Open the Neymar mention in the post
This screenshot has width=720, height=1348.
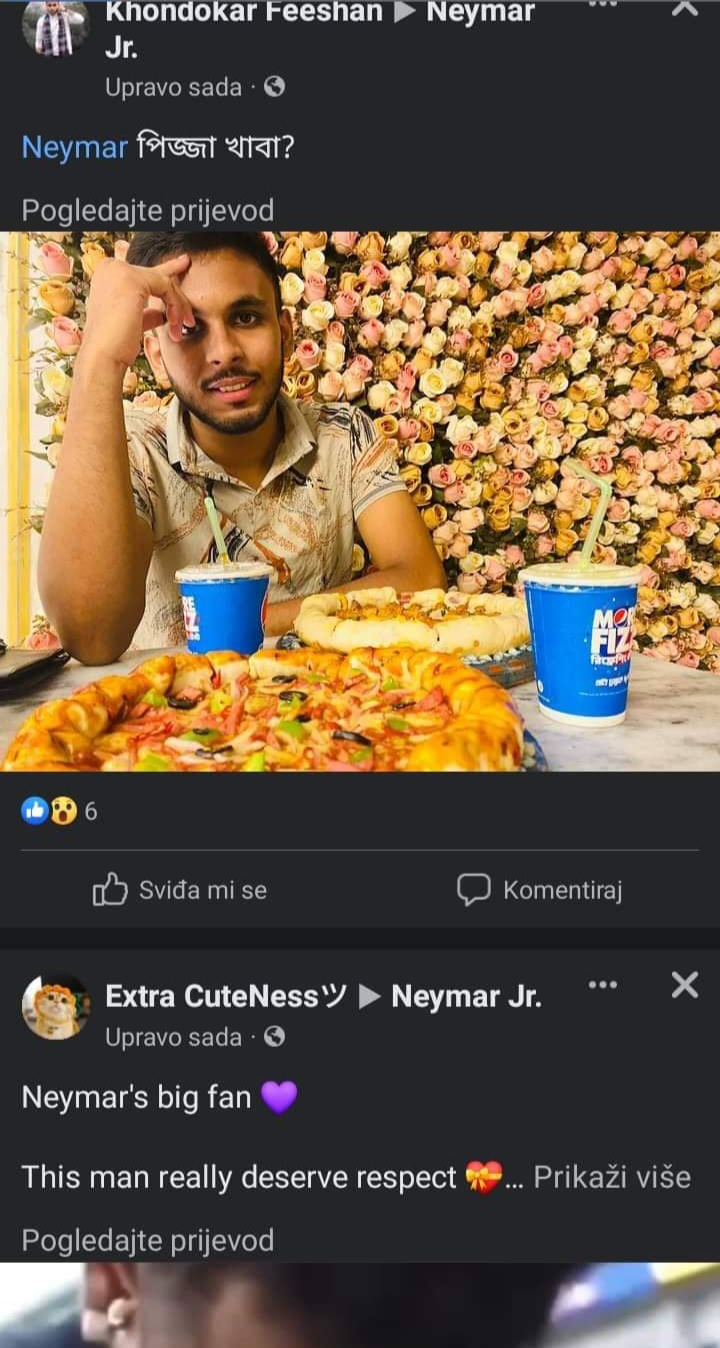(74, 148)
